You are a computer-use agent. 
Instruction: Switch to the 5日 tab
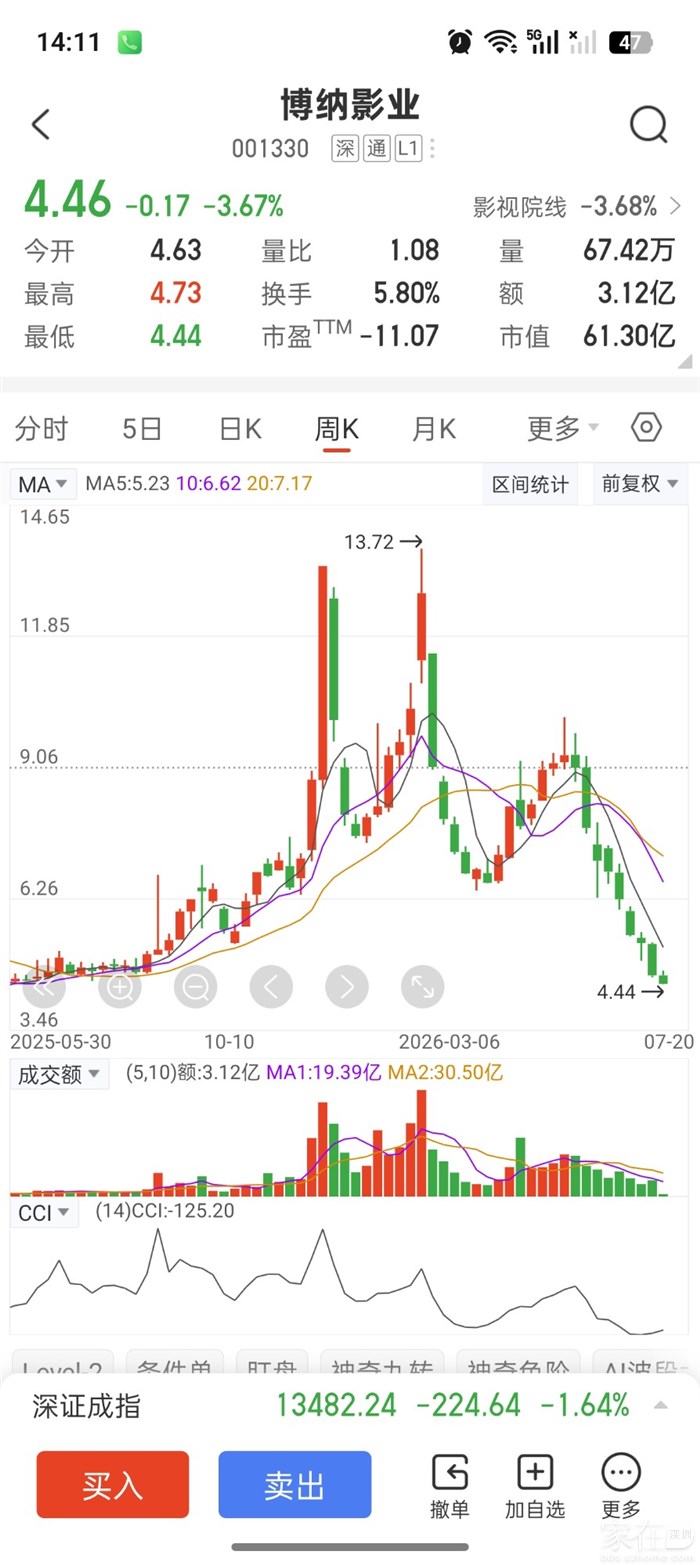click(x=142, y=429)
